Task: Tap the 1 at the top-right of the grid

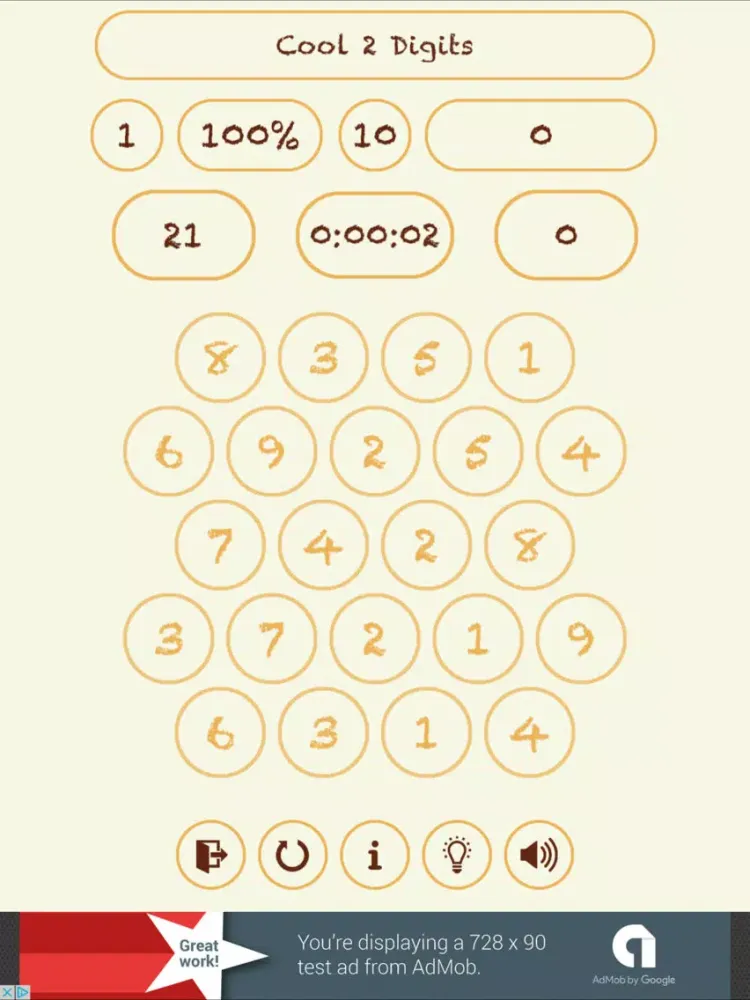Action: [529, 358]
